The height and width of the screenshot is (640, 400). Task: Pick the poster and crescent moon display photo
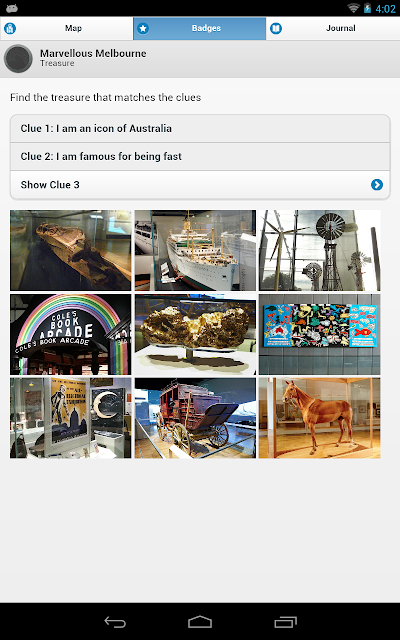[71, 418]
